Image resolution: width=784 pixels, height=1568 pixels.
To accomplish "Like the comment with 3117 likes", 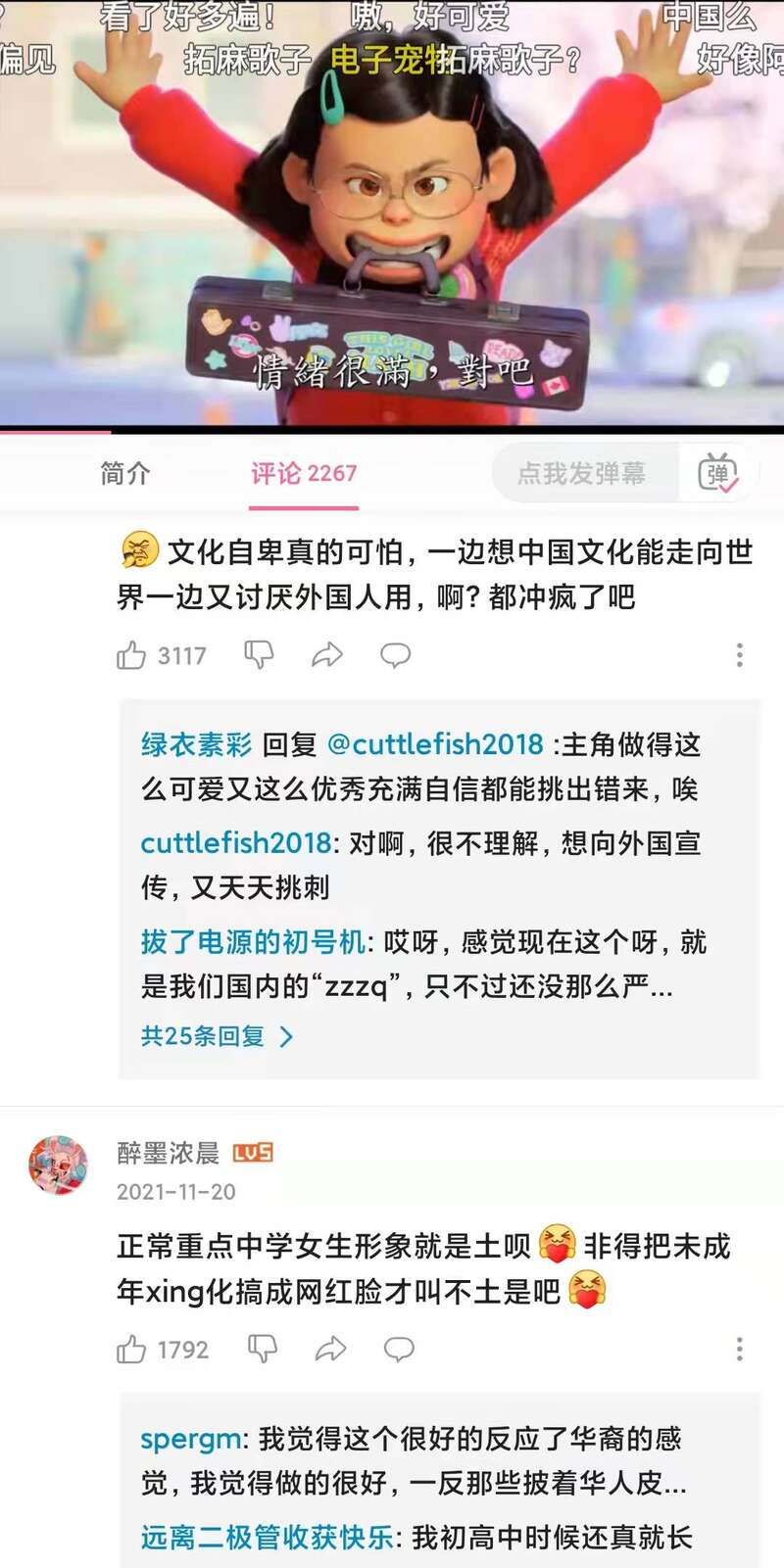I will click(131, 655).
